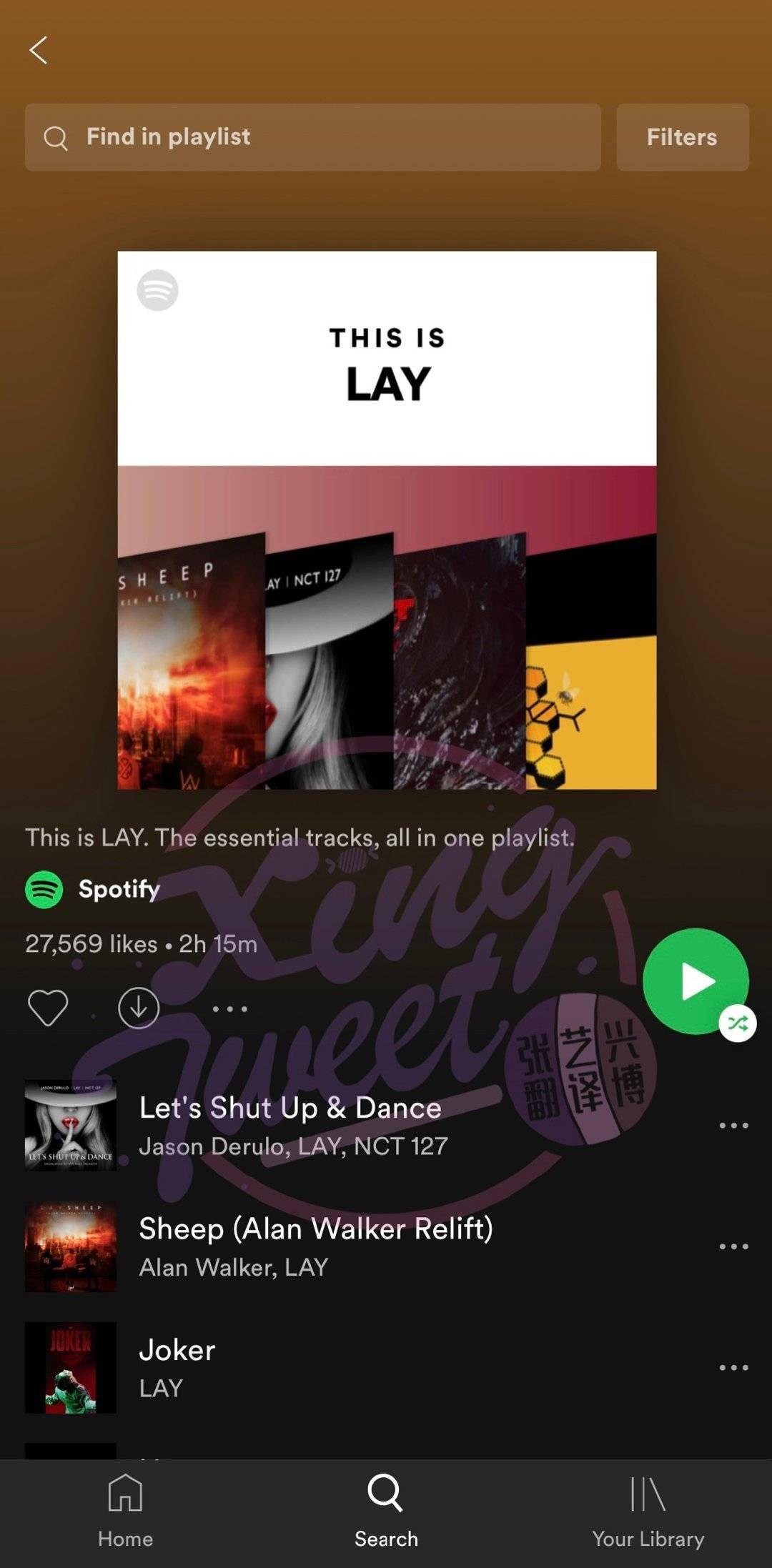Play the track Joker by LAY

(177, 1366)
